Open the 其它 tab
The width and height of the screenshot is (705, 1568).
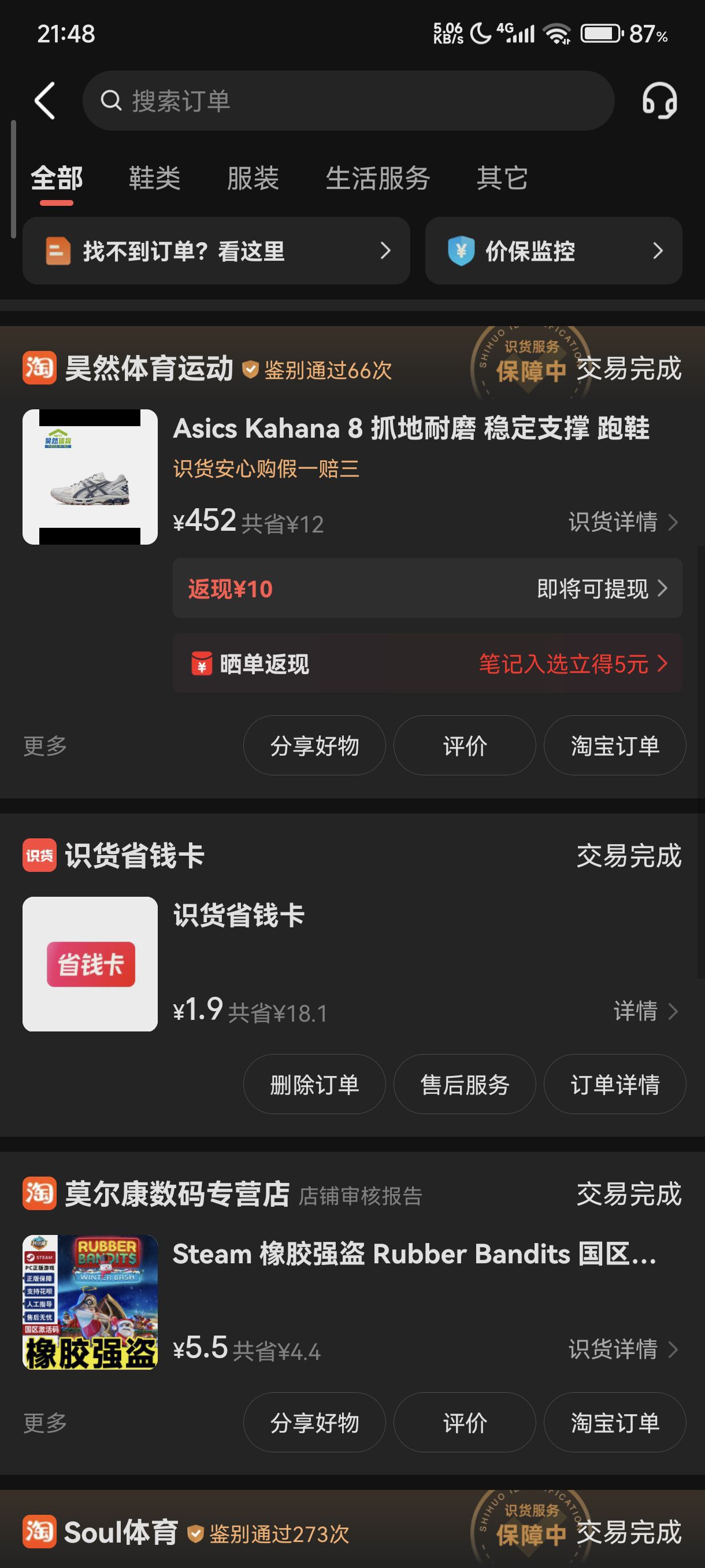[x=502, y=178]
